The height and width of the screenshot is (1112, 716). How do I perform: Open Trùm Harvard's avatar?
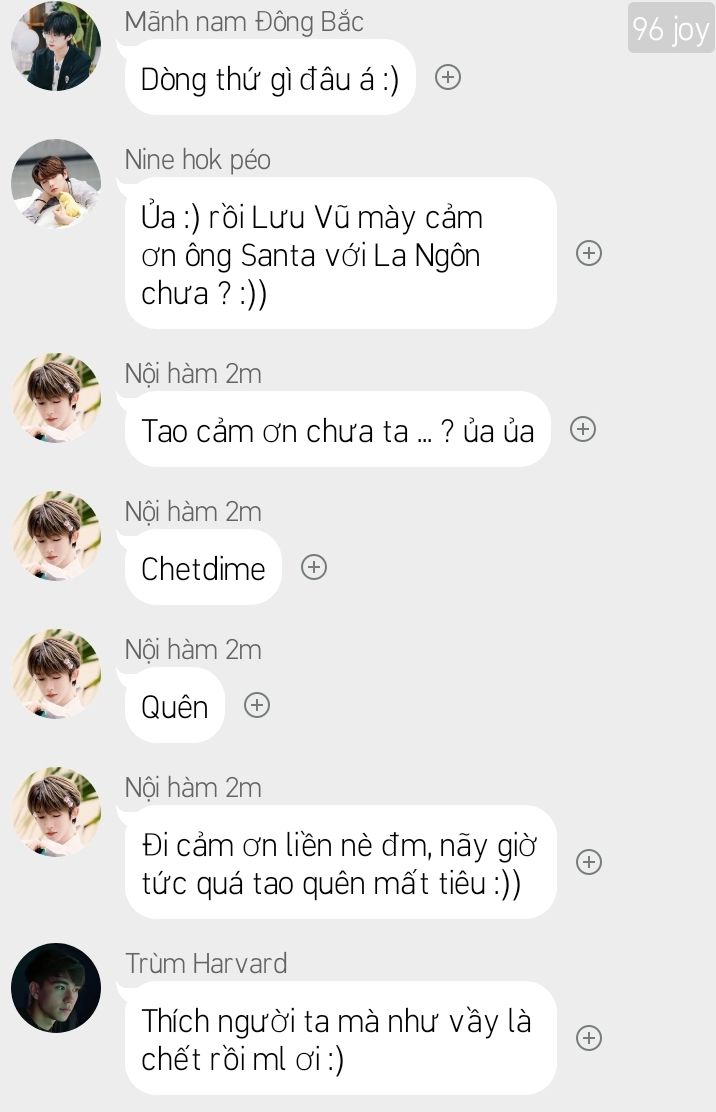[56, 988]
